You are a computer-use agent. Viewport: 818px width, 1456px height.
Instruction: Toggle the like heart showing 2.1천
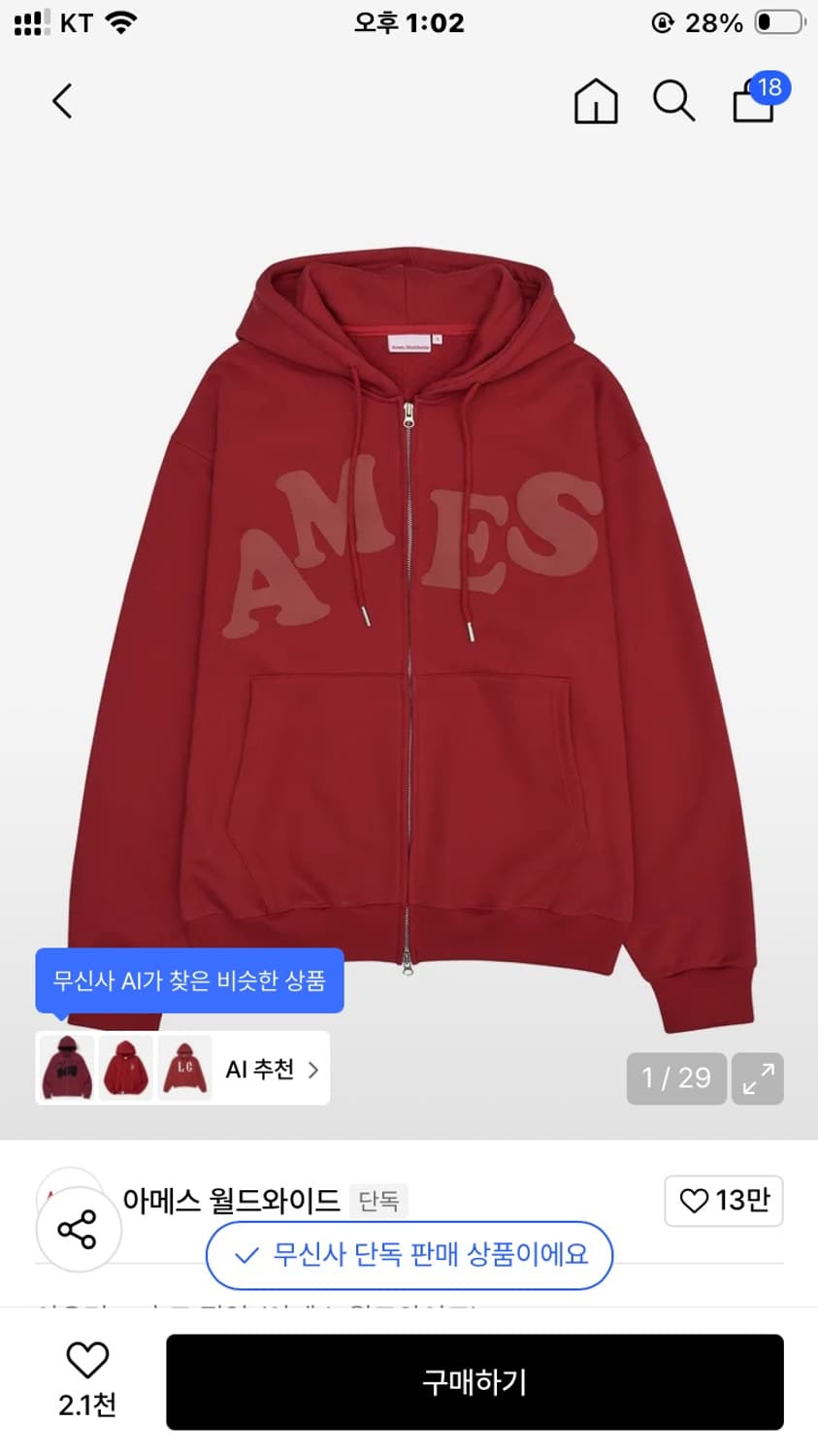pos(87,1371)
